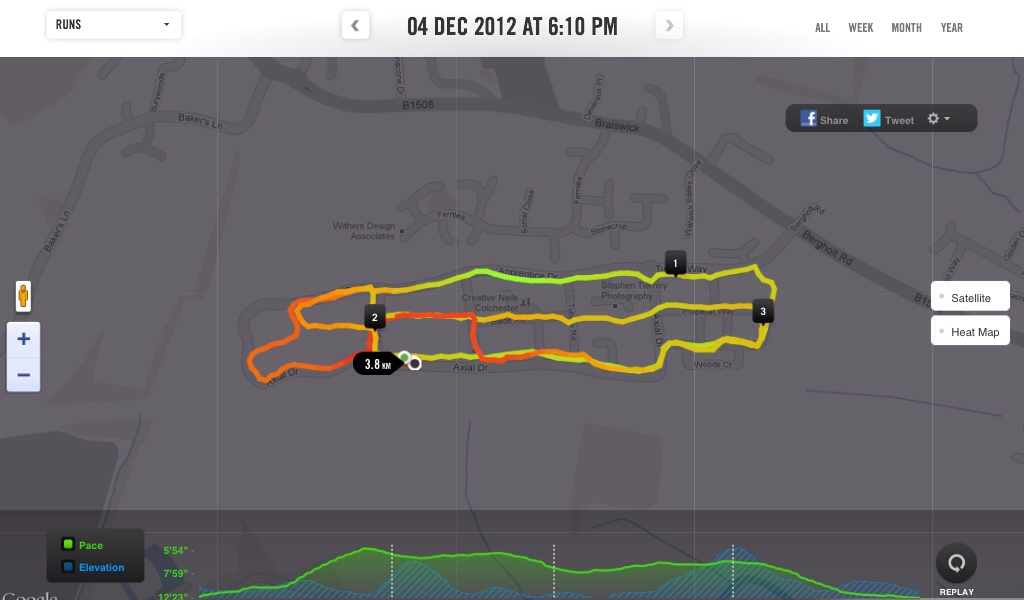
Task: Select the All time filter
Action: point(822,28)
